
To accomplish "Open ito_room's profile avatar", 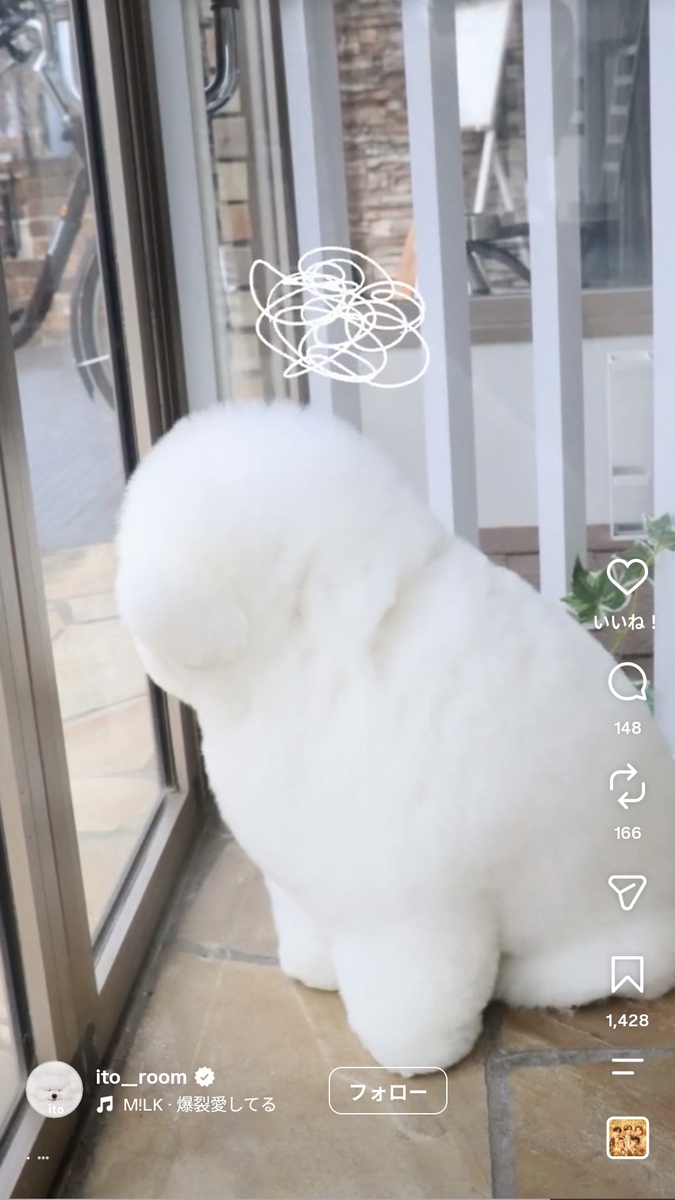I will [x=54, y=1090].
